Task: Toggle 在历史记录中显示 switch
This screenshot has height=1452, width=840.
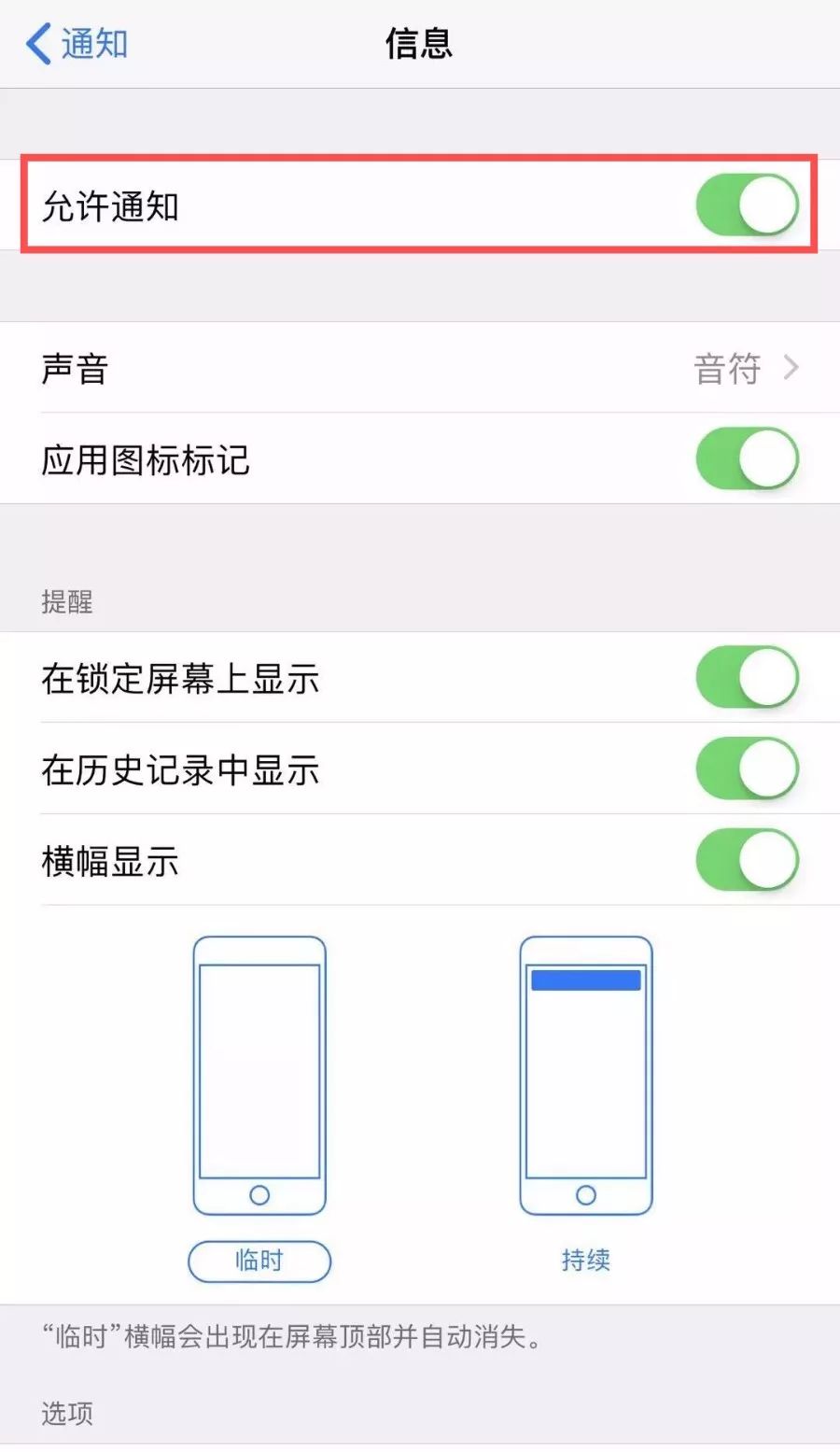Action: pos(747,768)
